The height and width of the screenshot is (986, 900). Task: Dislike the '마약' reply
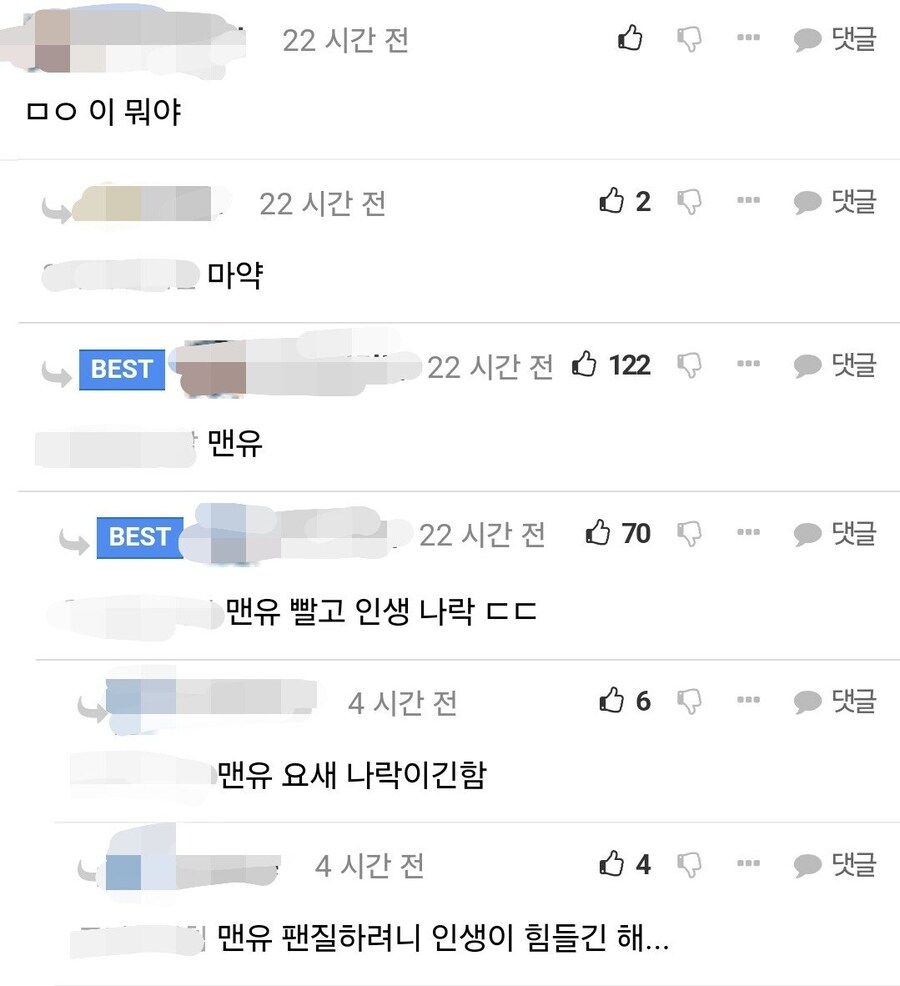(x=691, y=200)
